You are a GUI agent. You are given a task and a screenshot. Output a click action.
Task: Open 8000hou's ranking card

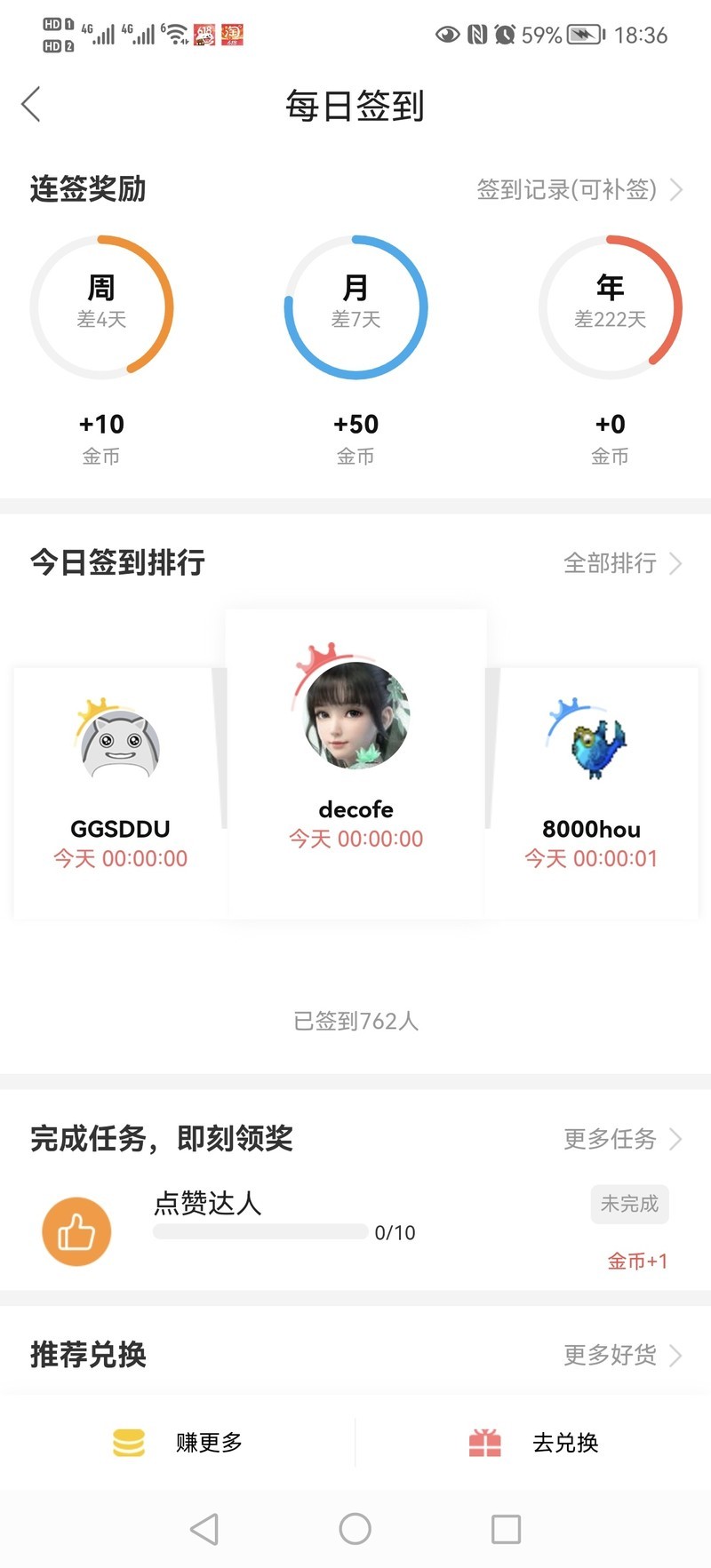pyautogui.click(x=591, y=791)
